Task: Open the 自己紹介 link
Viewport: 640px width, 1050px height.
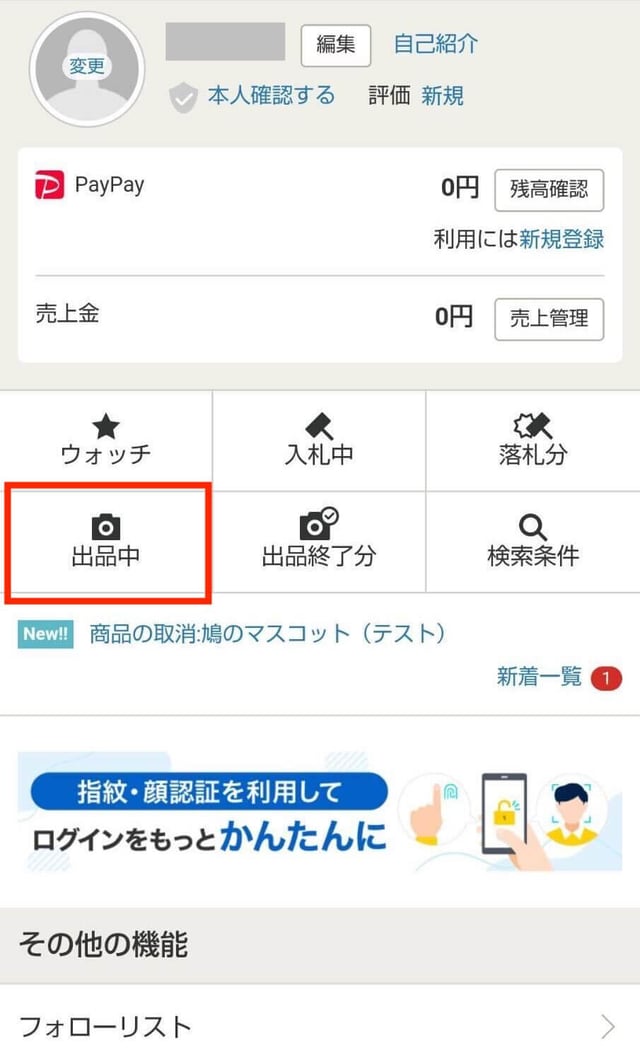Action: pos(435,44)
